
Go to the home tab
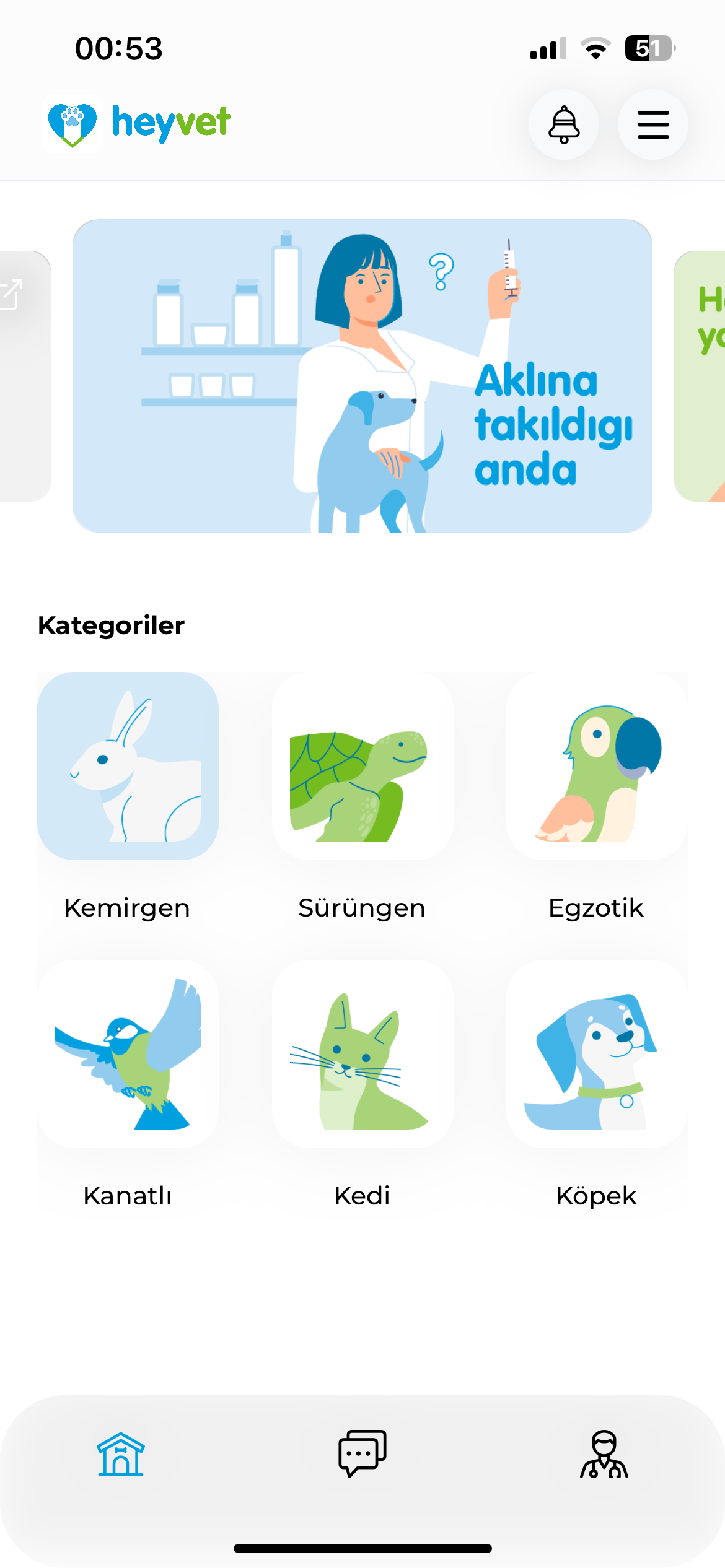click(121, 1454)
